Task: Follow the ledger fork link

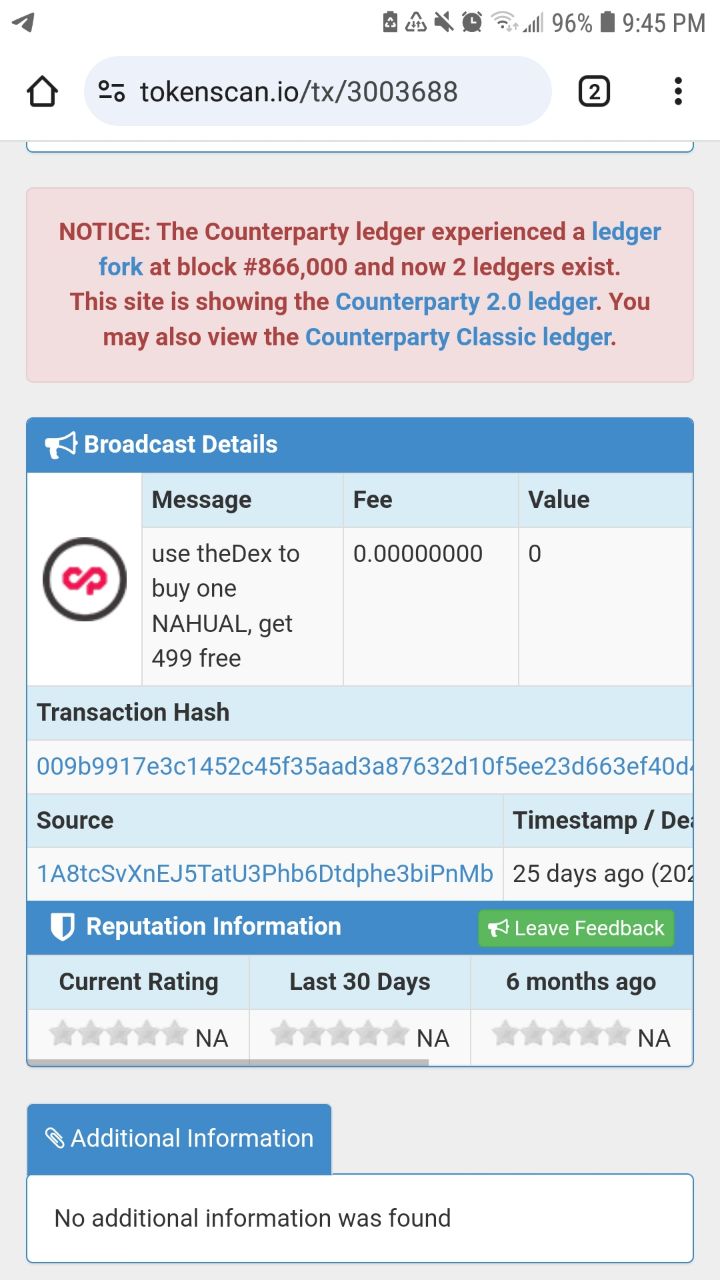Action: [x=380, y=250]
